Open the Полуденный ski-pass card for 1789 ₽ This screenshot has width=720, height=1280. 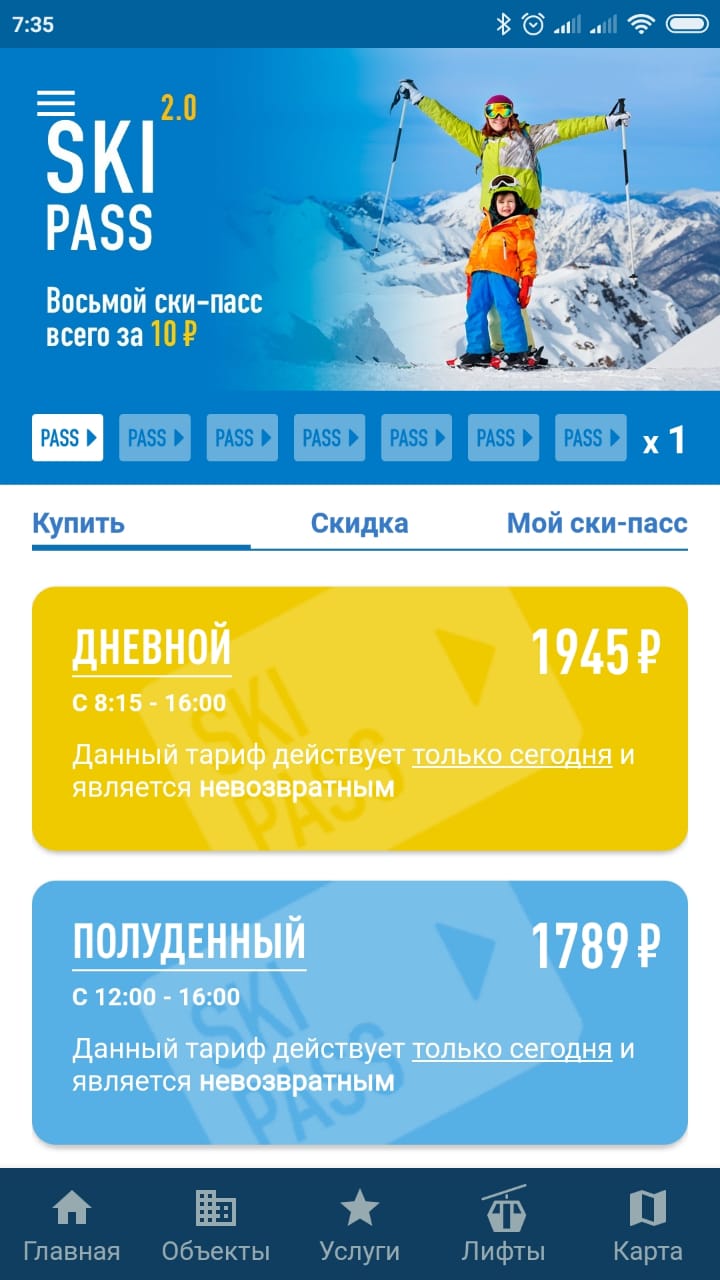(x=360, y=1012)
